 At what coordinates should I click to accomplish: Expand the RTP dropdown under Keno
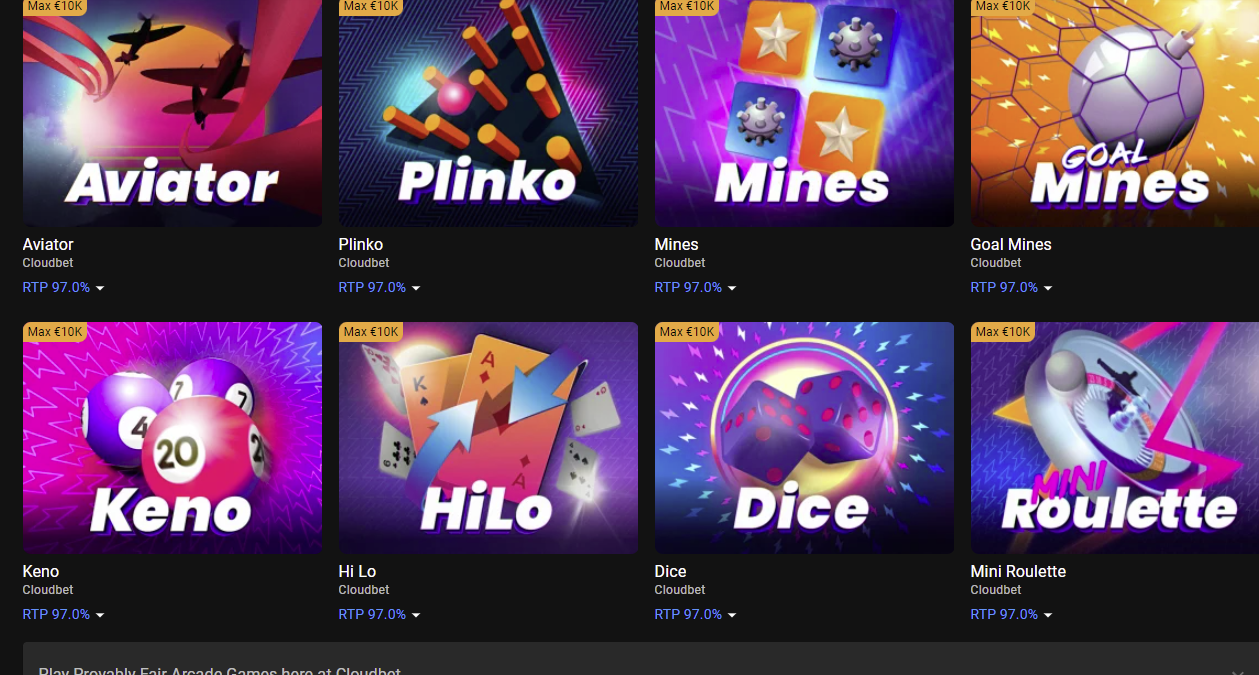[64, 615]
